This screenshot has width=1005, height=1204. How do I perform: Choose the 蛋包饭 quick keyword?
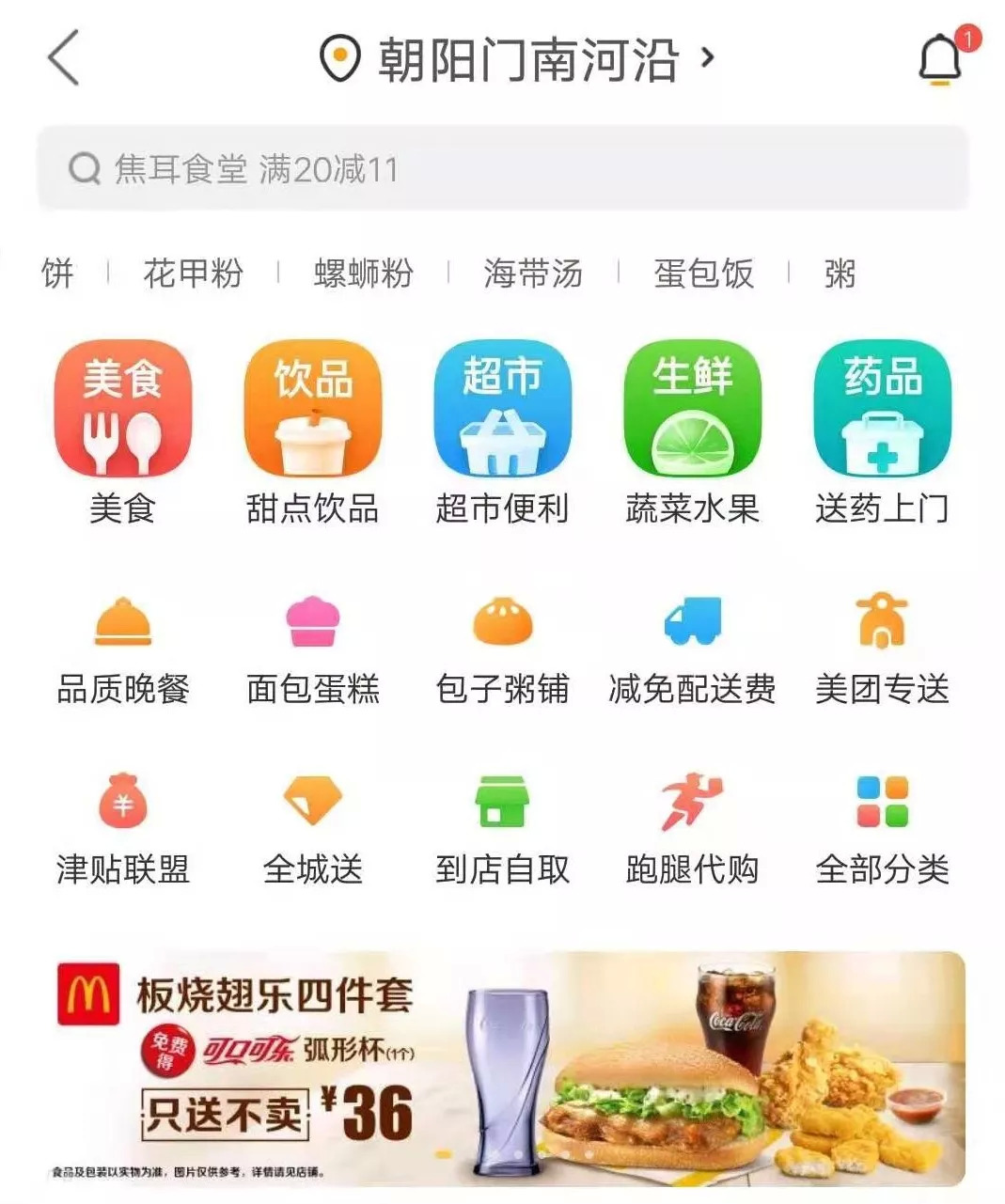point(703,274)
